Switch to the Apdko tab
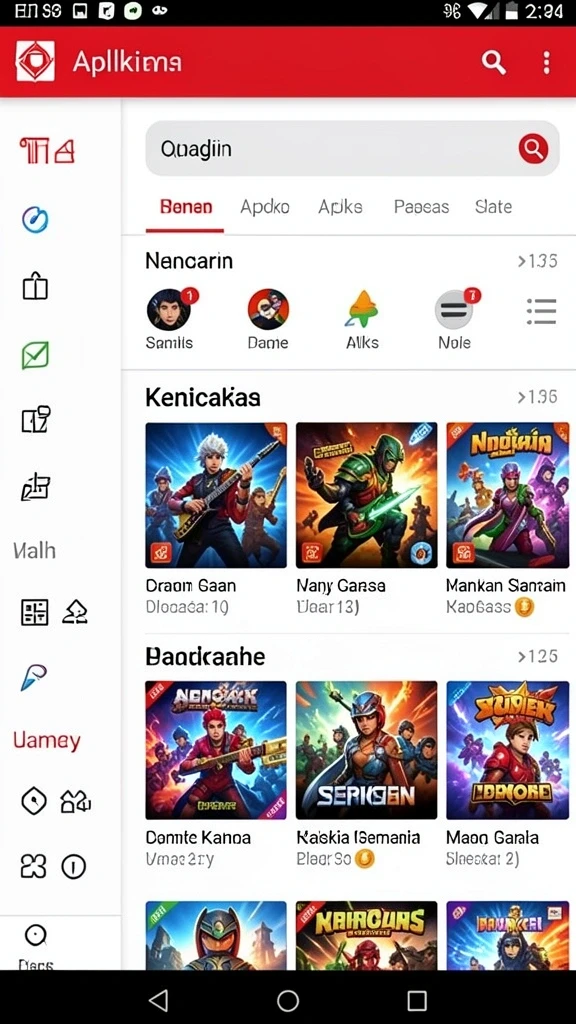 [264, 207]
